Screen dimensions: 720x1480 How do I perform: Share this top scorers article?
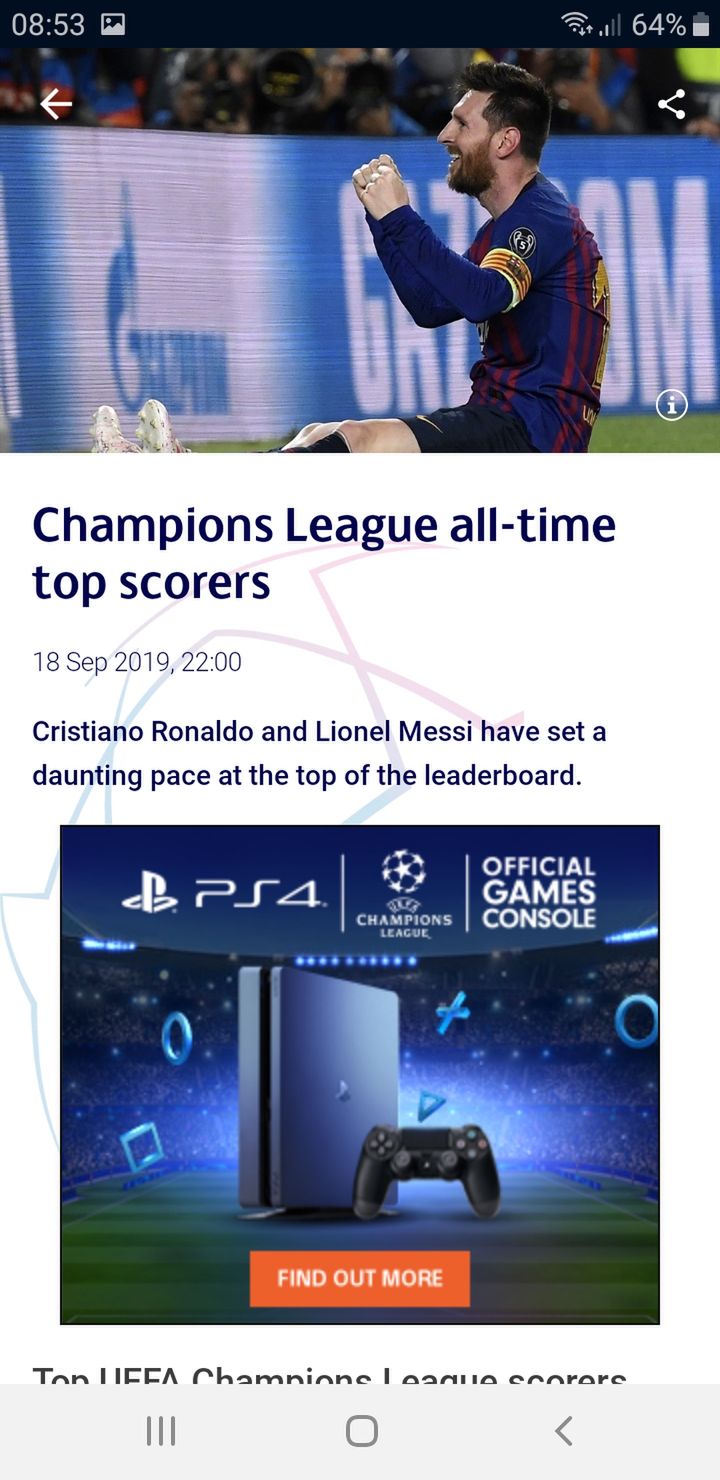tap(671, 104)
